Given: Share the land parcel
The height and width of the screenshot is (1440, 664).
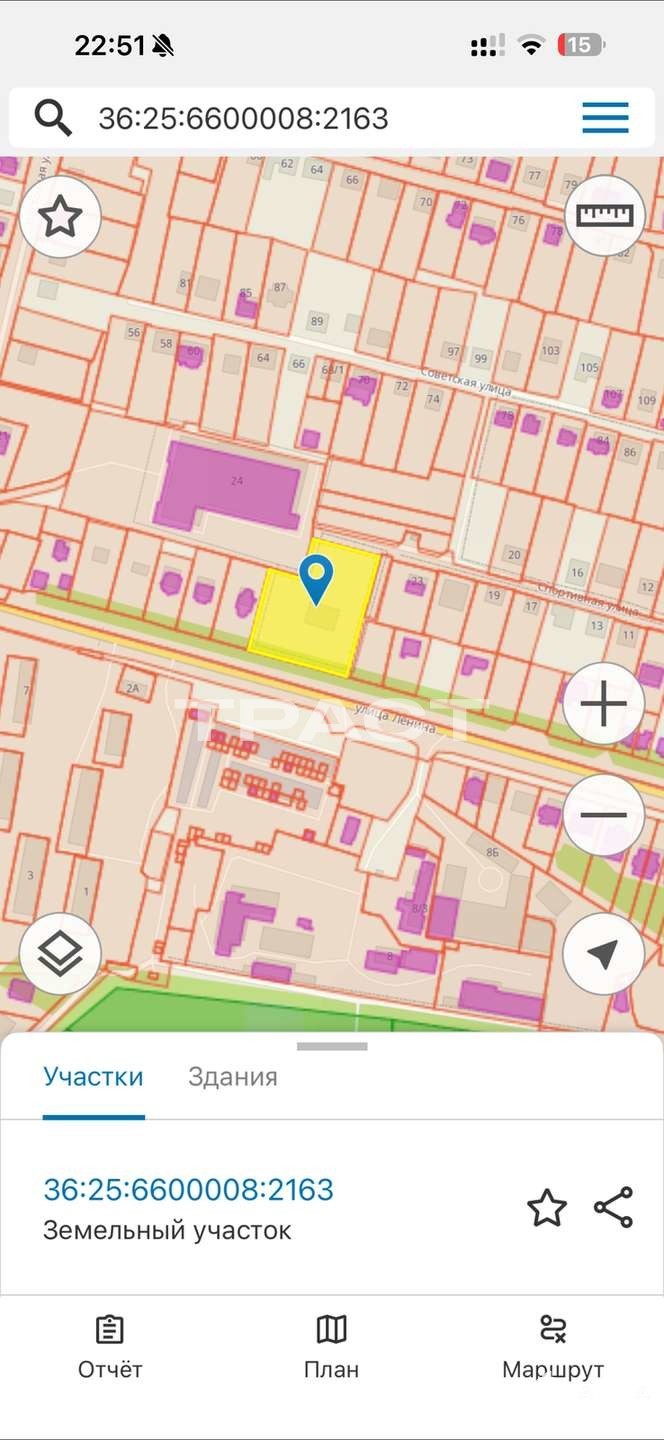Looking at the screenshot, I should coord(613,1208).
